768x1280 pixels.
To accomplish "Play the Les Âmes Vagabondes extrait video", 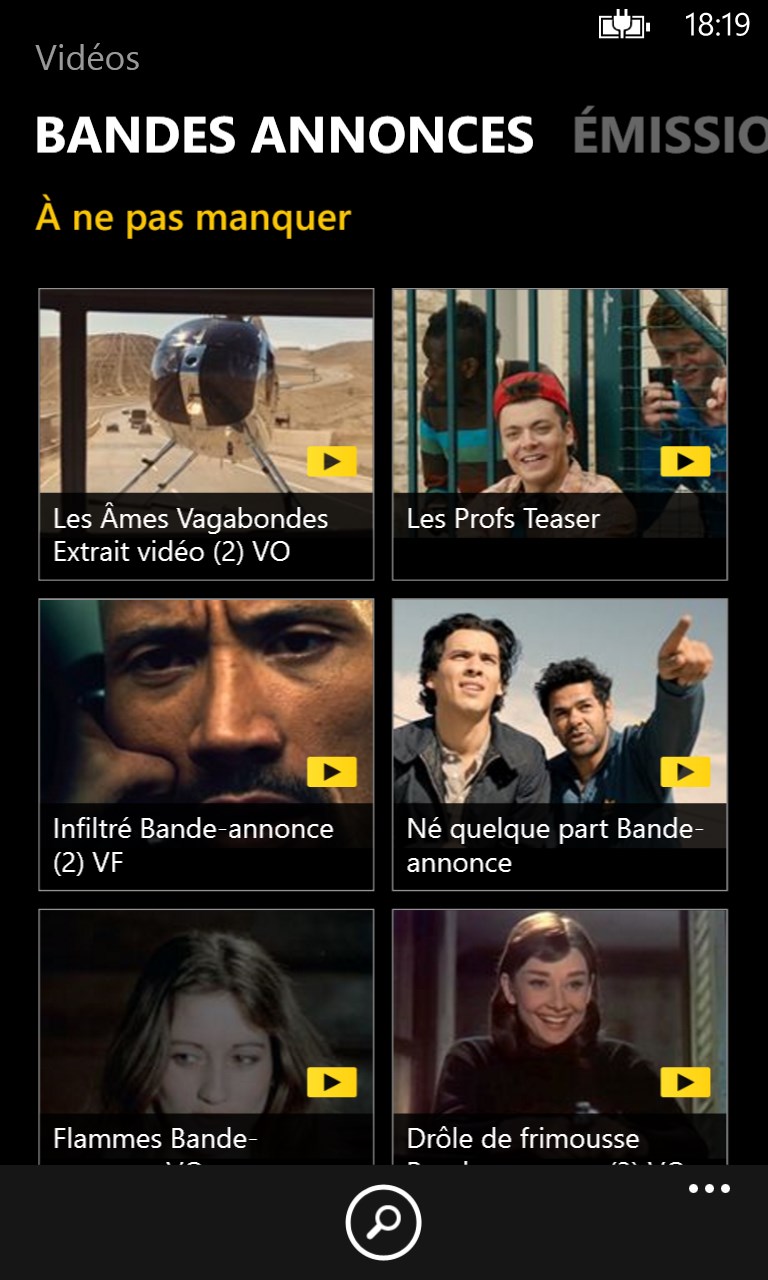I will [331, 461].
